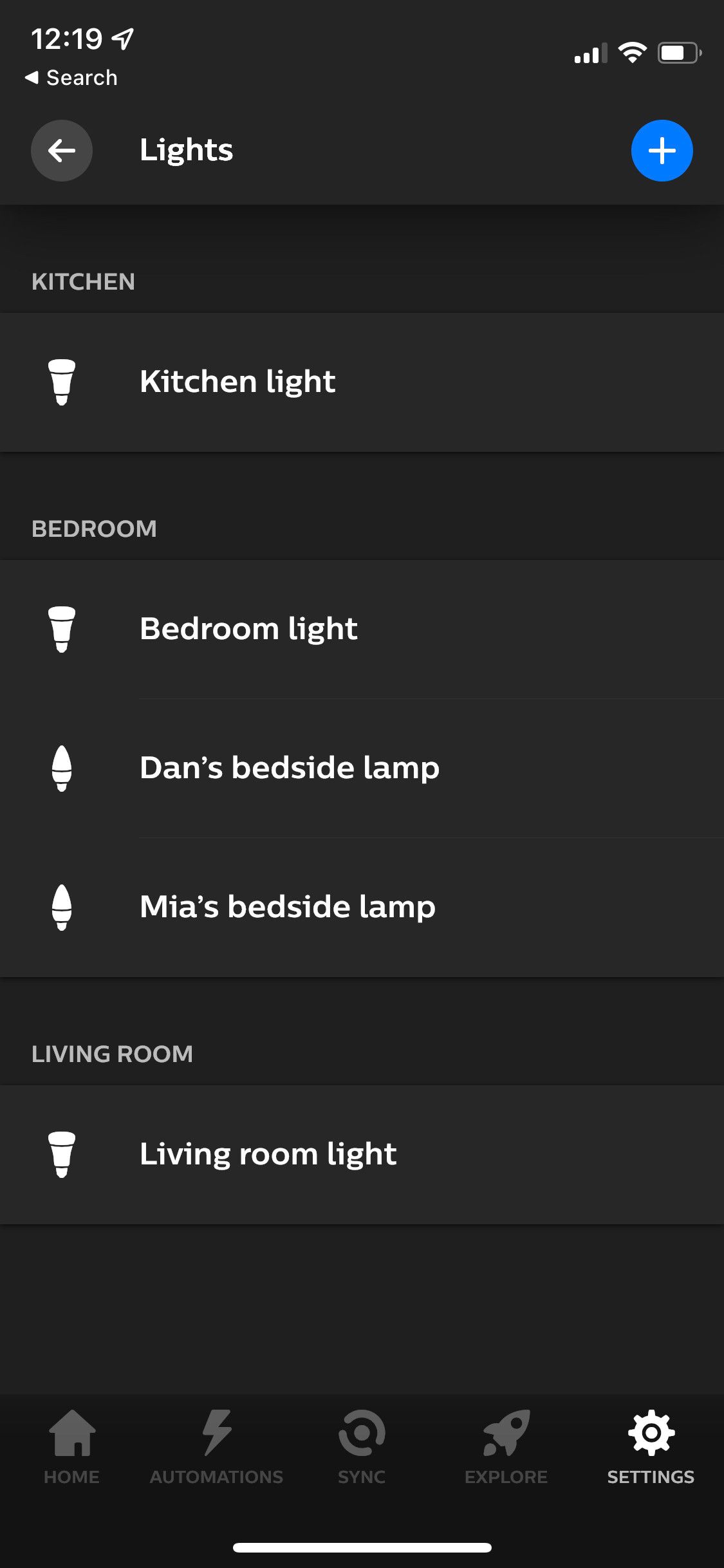Open the Living room light entry
Viewport: 724px width, 1568px height.
[362, 1153]
